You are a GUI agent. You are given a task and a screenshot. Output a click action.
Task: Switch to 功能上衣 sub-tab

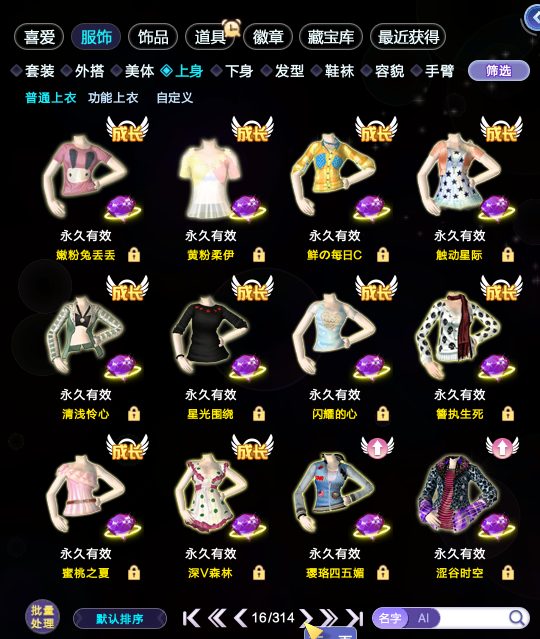tap(113, 98)
